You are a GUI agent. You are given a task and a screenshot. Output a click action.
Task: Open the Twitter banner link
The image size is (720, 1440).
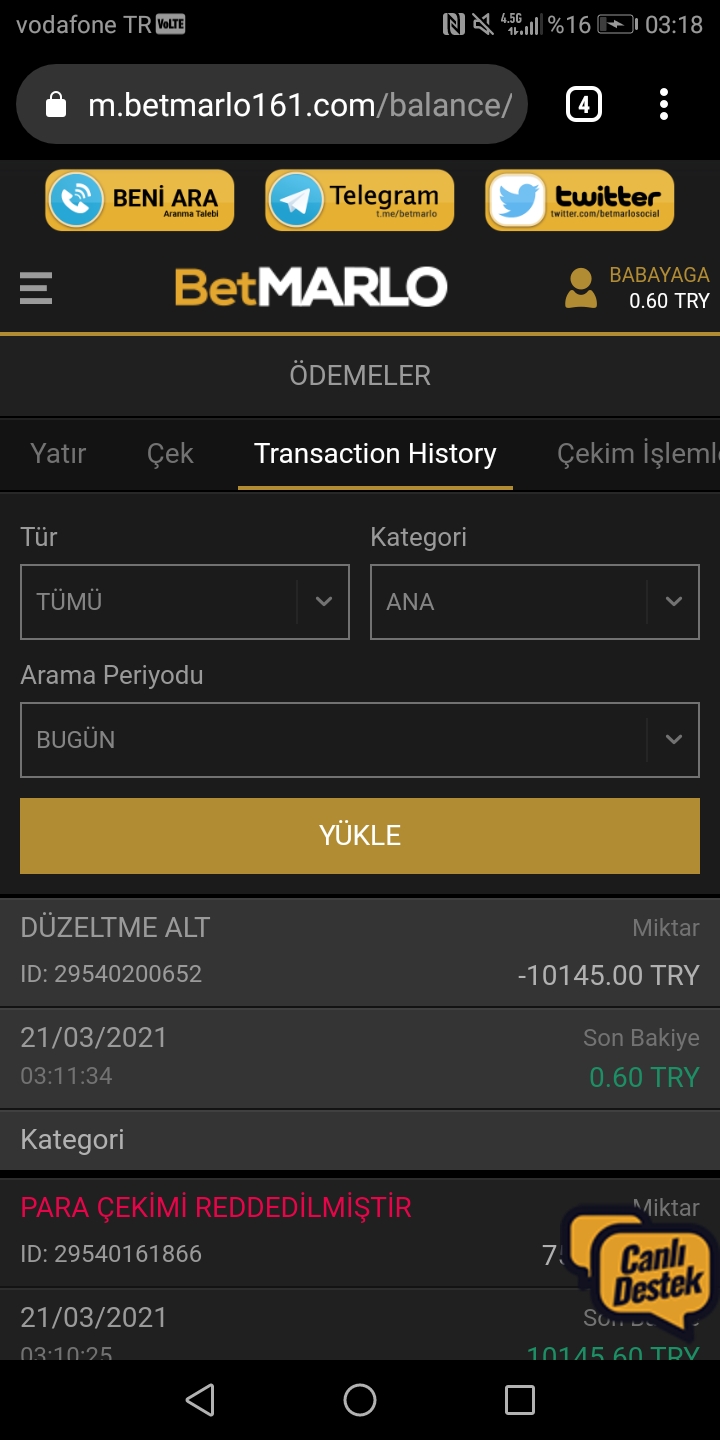tap(580, 200)
